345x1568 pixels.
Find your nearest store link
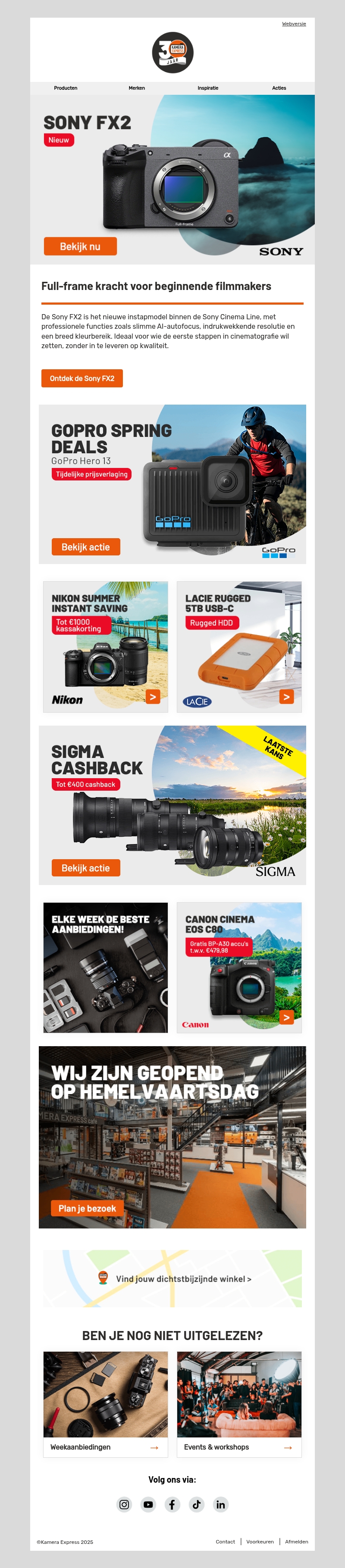tap(183, 1279)
